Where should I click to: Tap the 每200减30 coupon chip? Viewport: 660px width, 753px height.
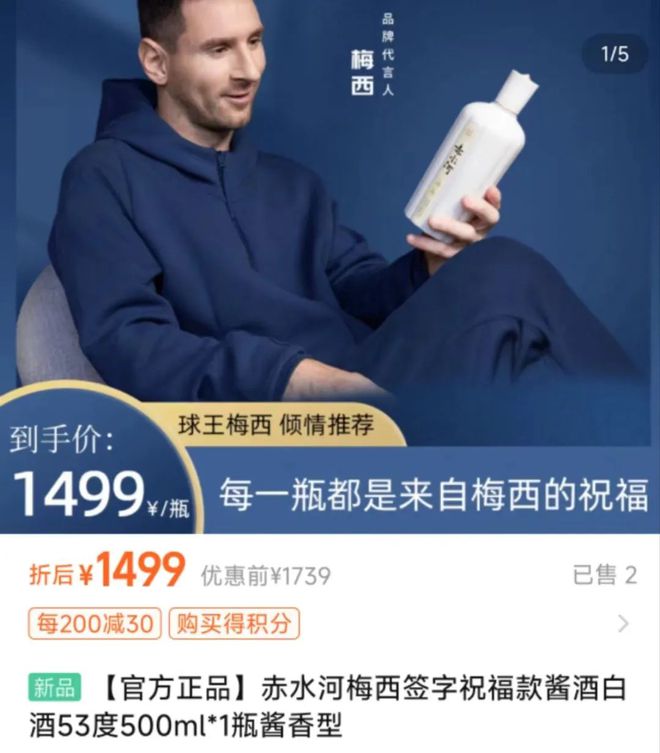click(94, 624)
